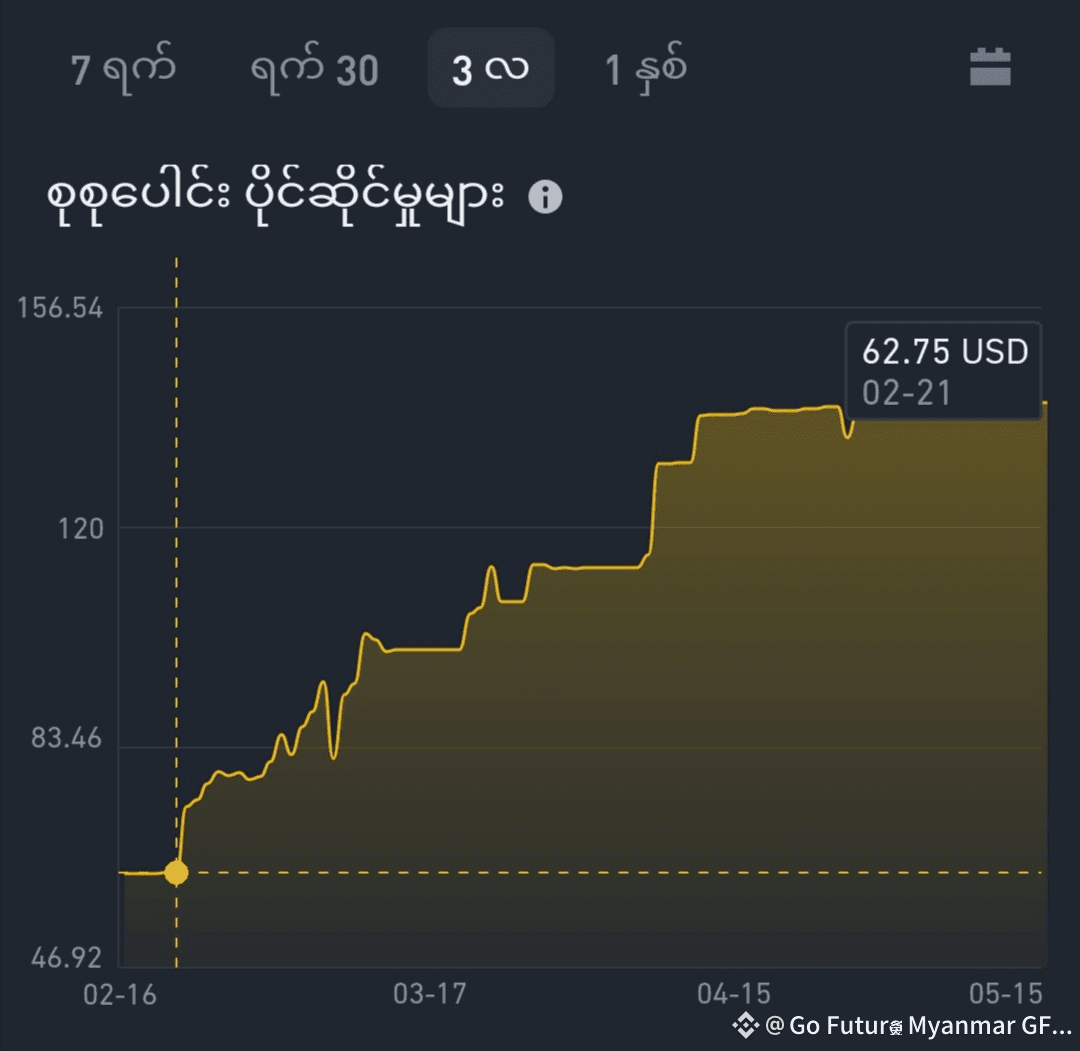Viewport: 1080px width, 1051px height.
Task: Select the ရက် 30 time range
Action: tap(314, 69)
